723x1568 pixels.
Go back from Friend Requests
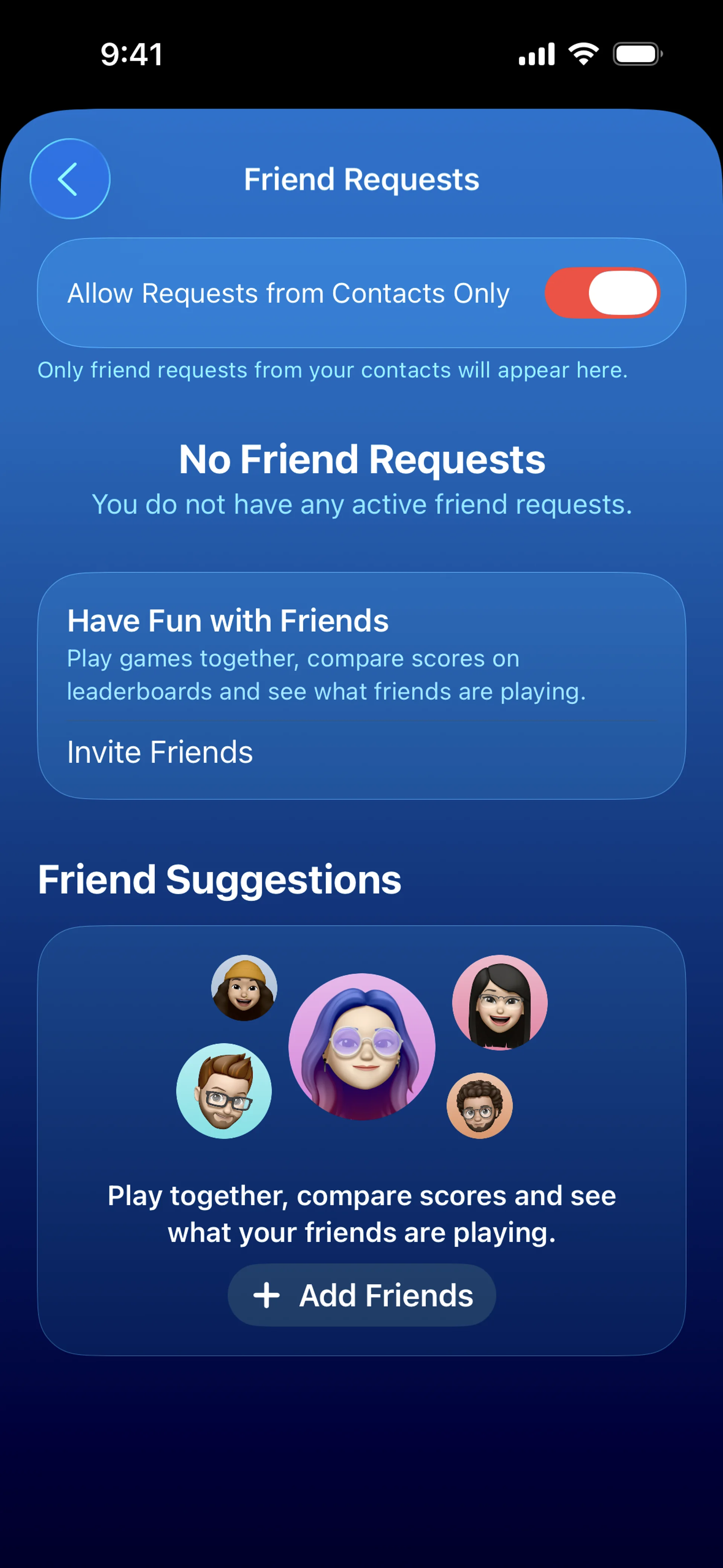click(x=69, y=179)
